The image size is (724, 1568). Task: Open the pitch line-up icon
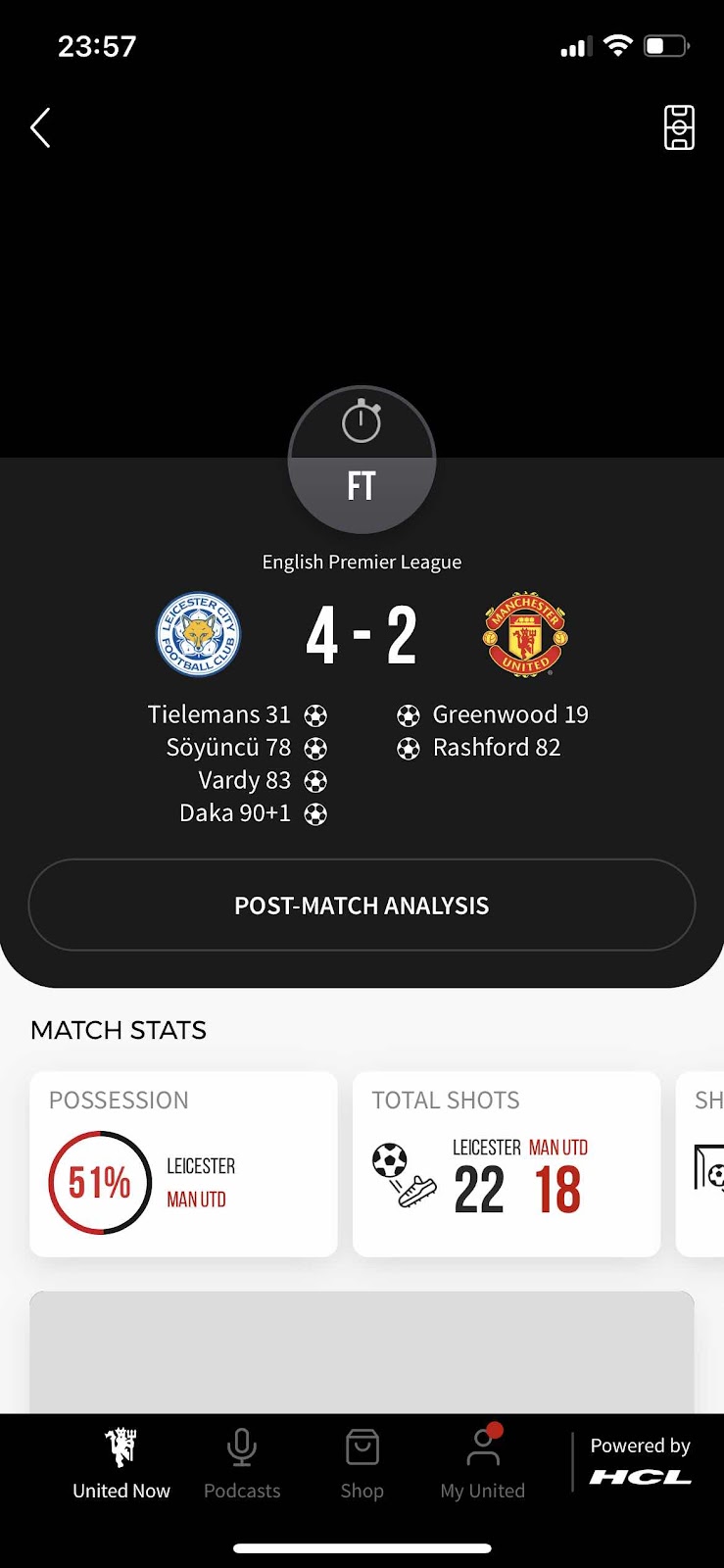pos(679,127)
